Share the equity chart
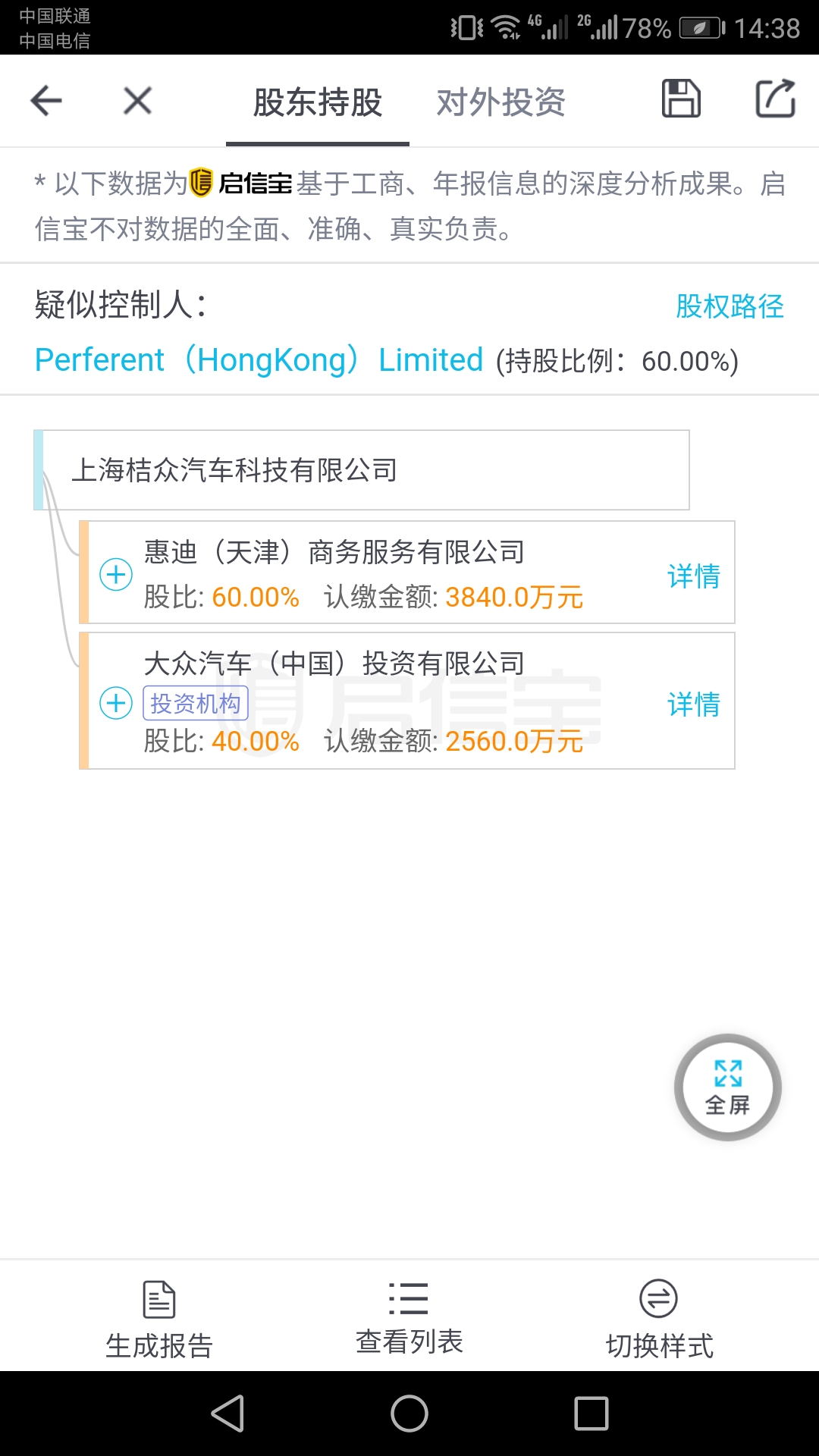This screenshot has height=1456, width=819. (x=775, y=99)
